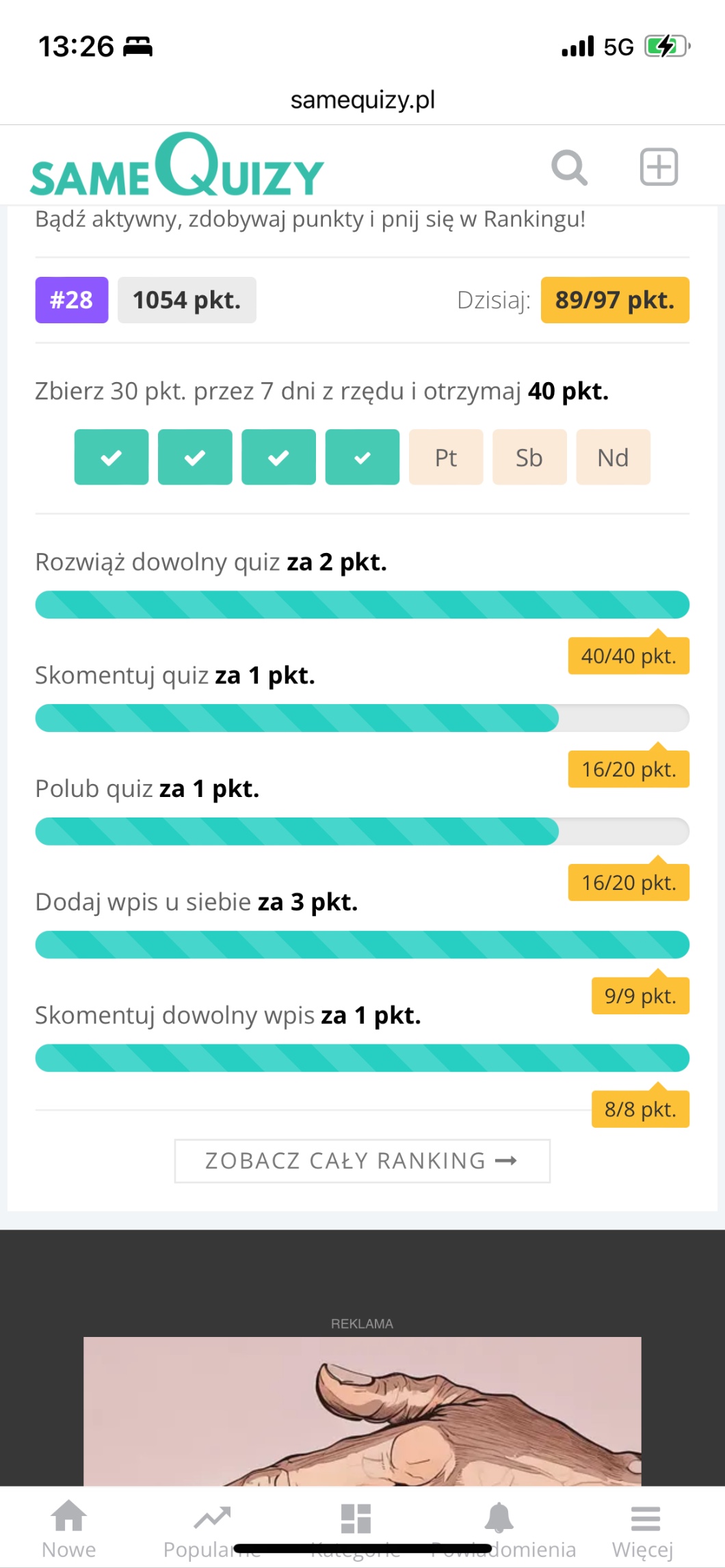
Task: Open the search magnifier icon
Action: (x=569, y=167)
